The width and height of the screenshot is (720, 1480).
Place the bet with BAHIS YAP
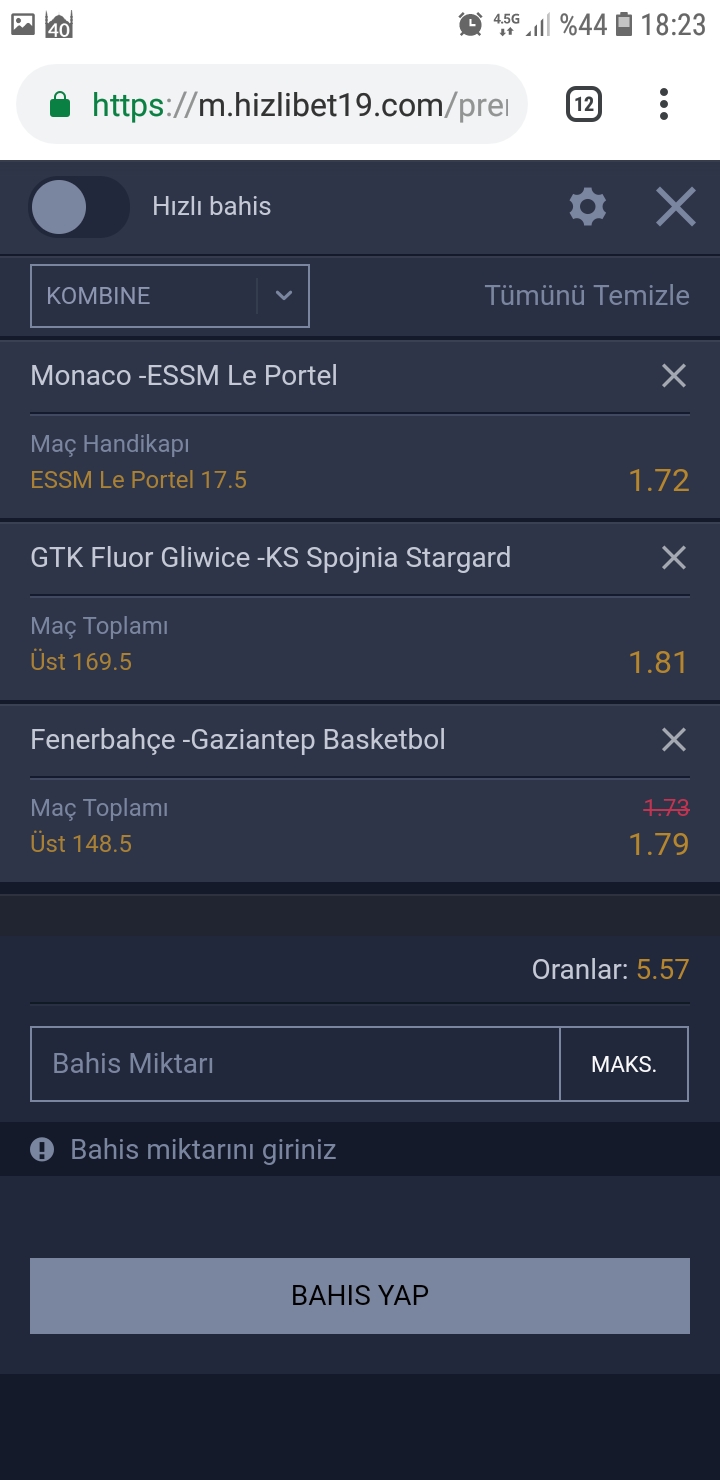(x=360, y=1296)
